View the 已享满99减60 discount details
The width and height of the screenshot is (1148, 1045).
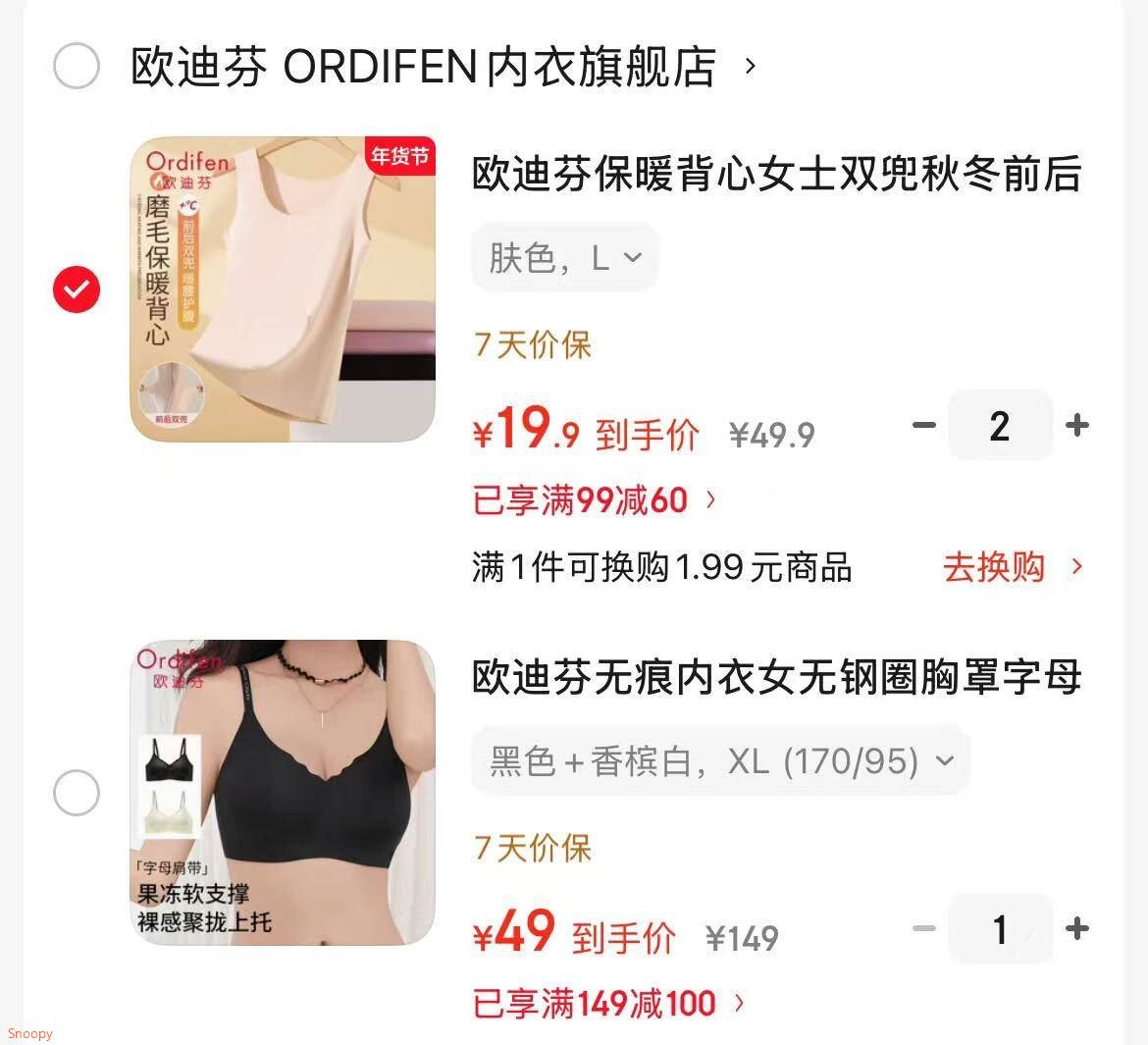[x=594, y=500]
